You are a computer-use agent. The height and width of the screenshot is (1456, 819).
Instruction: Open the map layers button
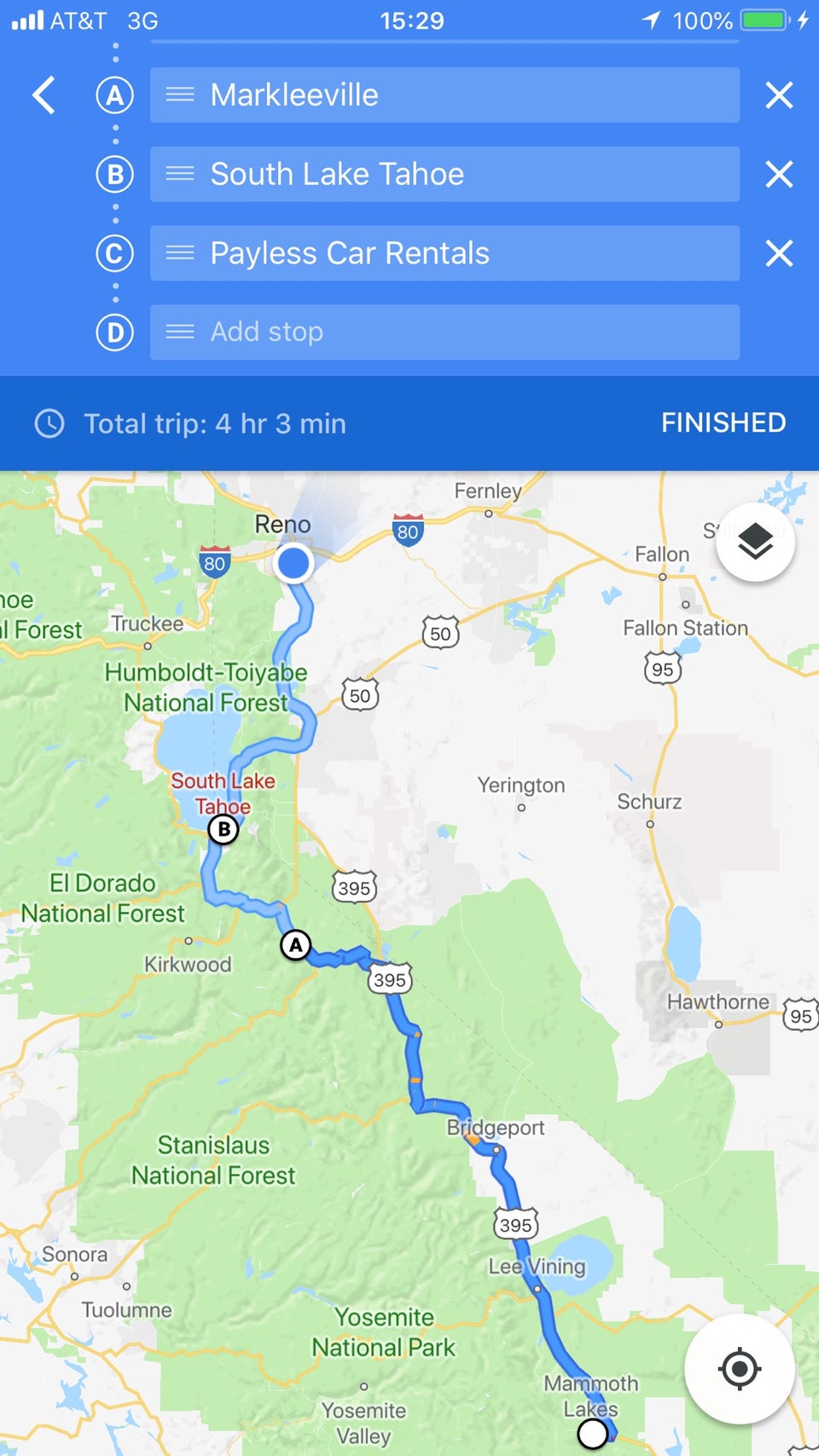click(x=755, y=542)
